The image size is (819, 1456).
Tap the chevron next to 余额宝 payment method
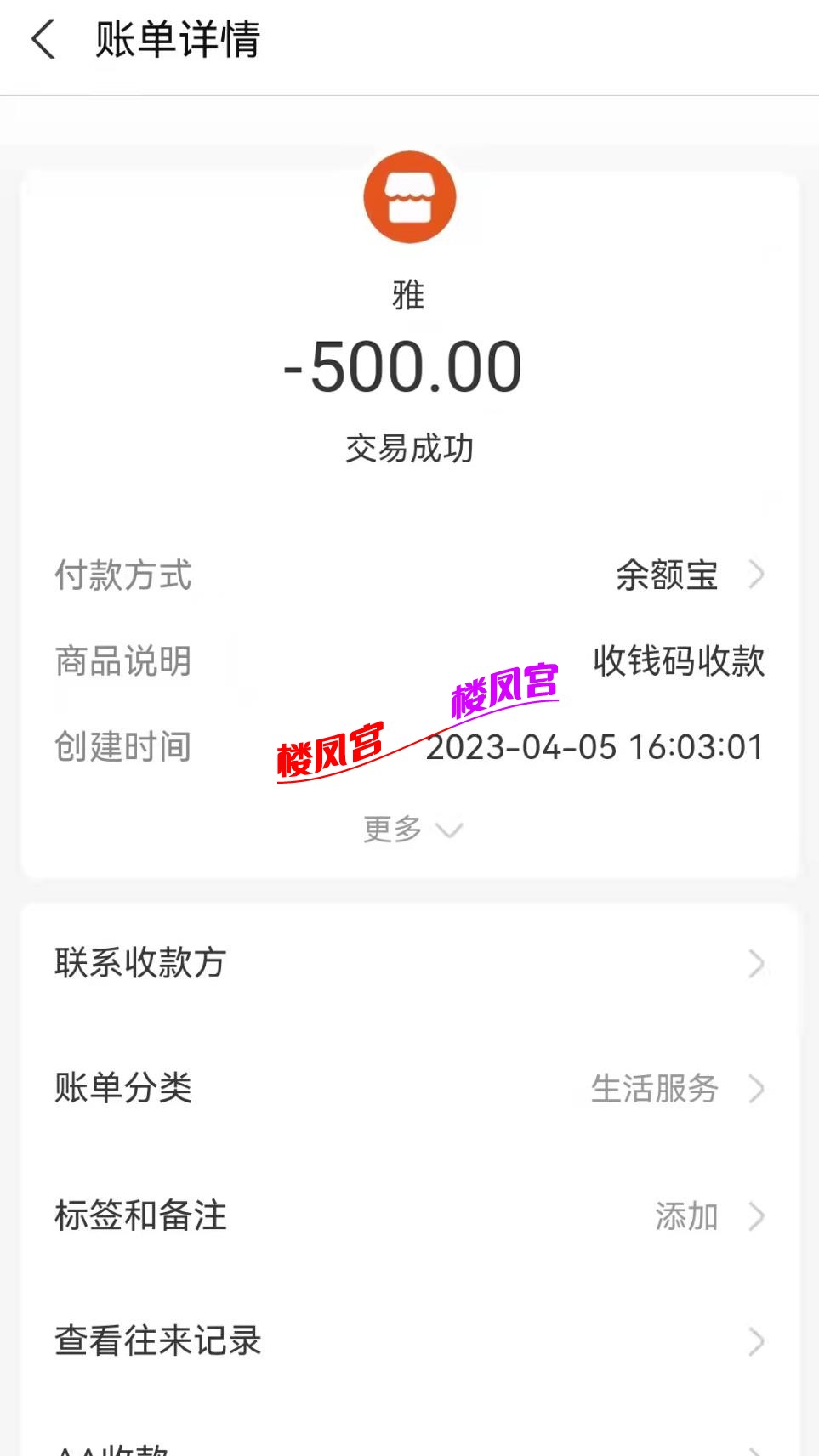click(755, 576)
